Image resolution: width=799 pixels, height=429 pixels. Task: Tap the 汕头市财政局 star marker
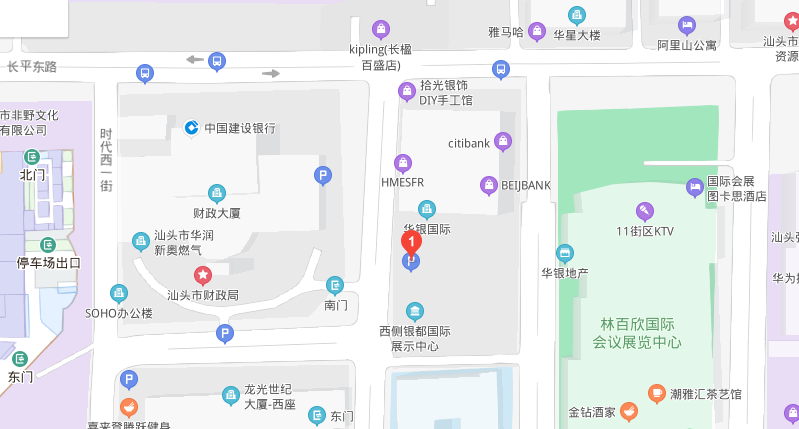(x=202, y=275)
